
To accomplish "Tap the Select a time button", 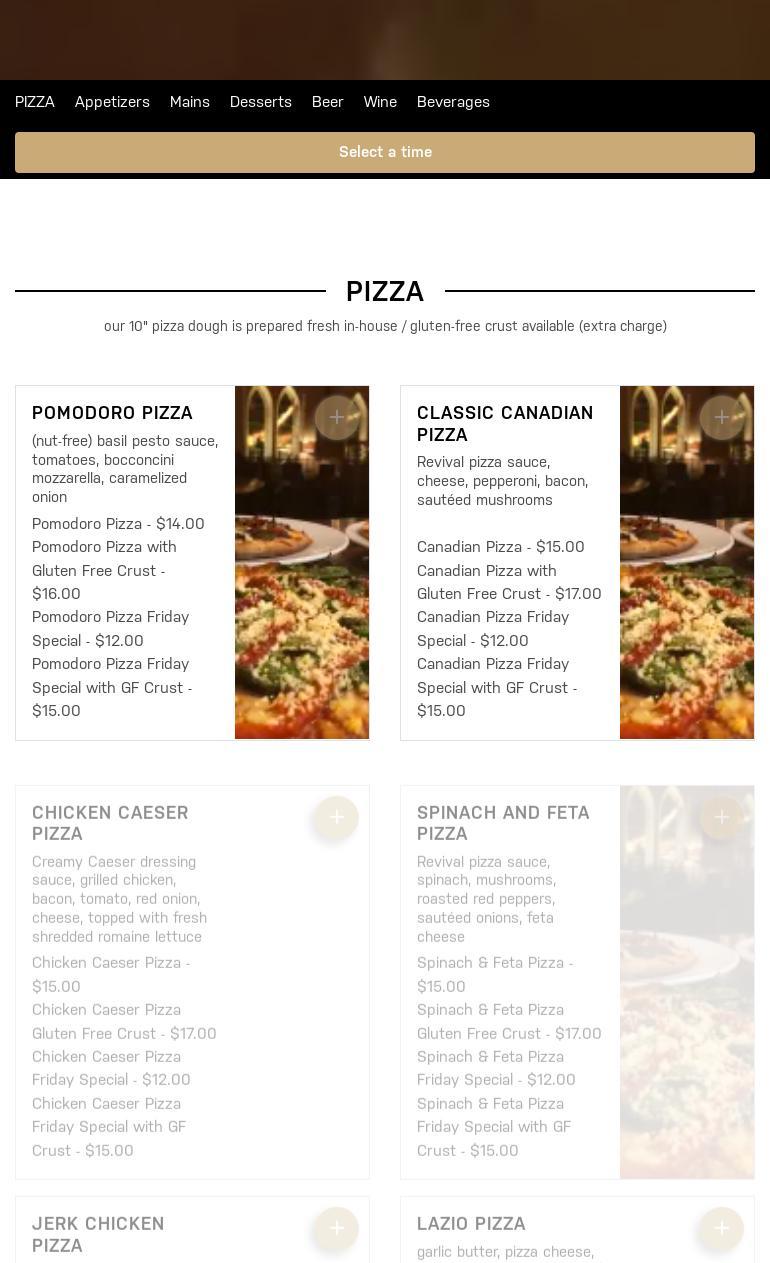I will point(385,152).
